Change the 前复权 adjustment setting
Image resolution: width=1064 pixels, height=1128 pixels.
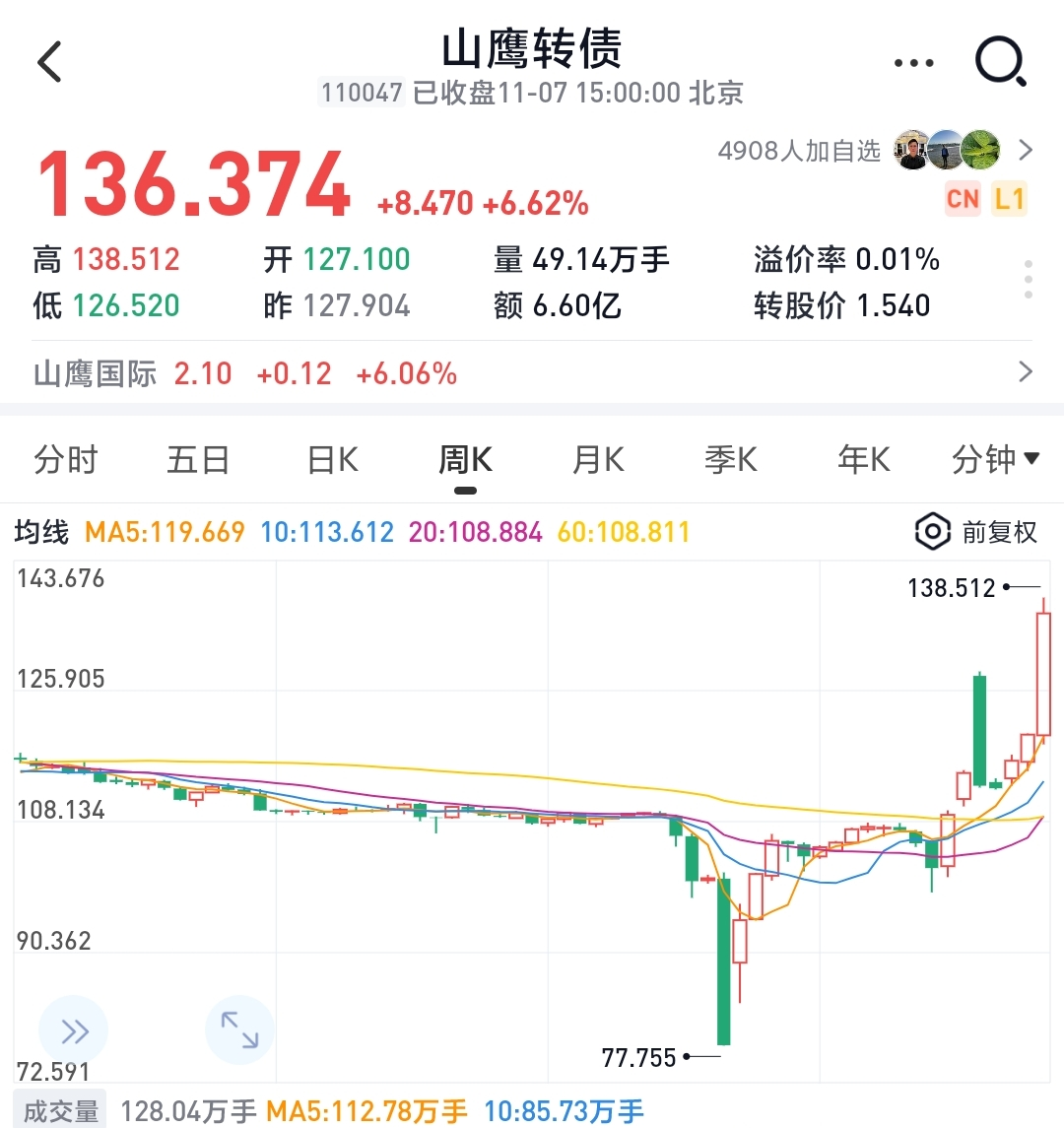click(976, 532)
